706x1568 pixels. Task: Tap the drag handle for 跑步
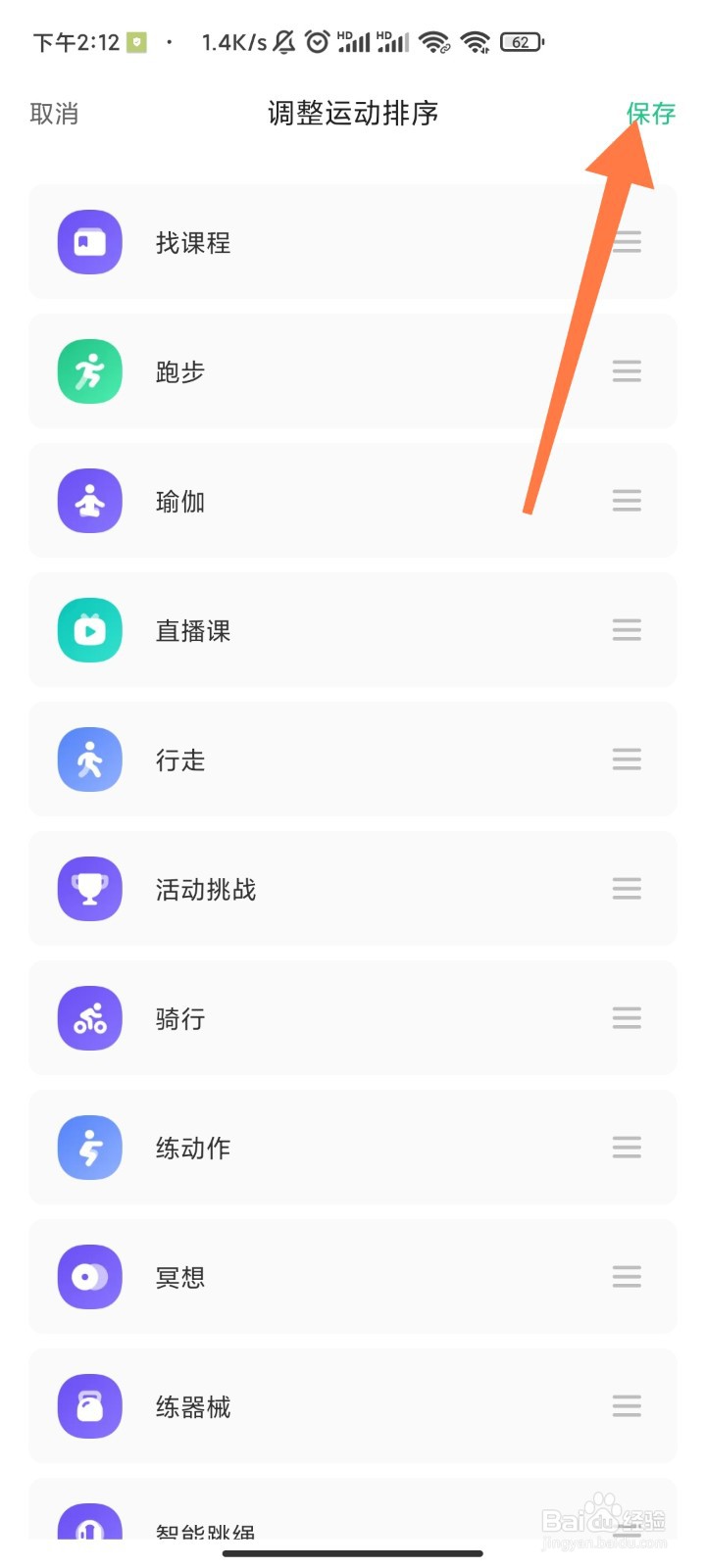tap(627, 371)
